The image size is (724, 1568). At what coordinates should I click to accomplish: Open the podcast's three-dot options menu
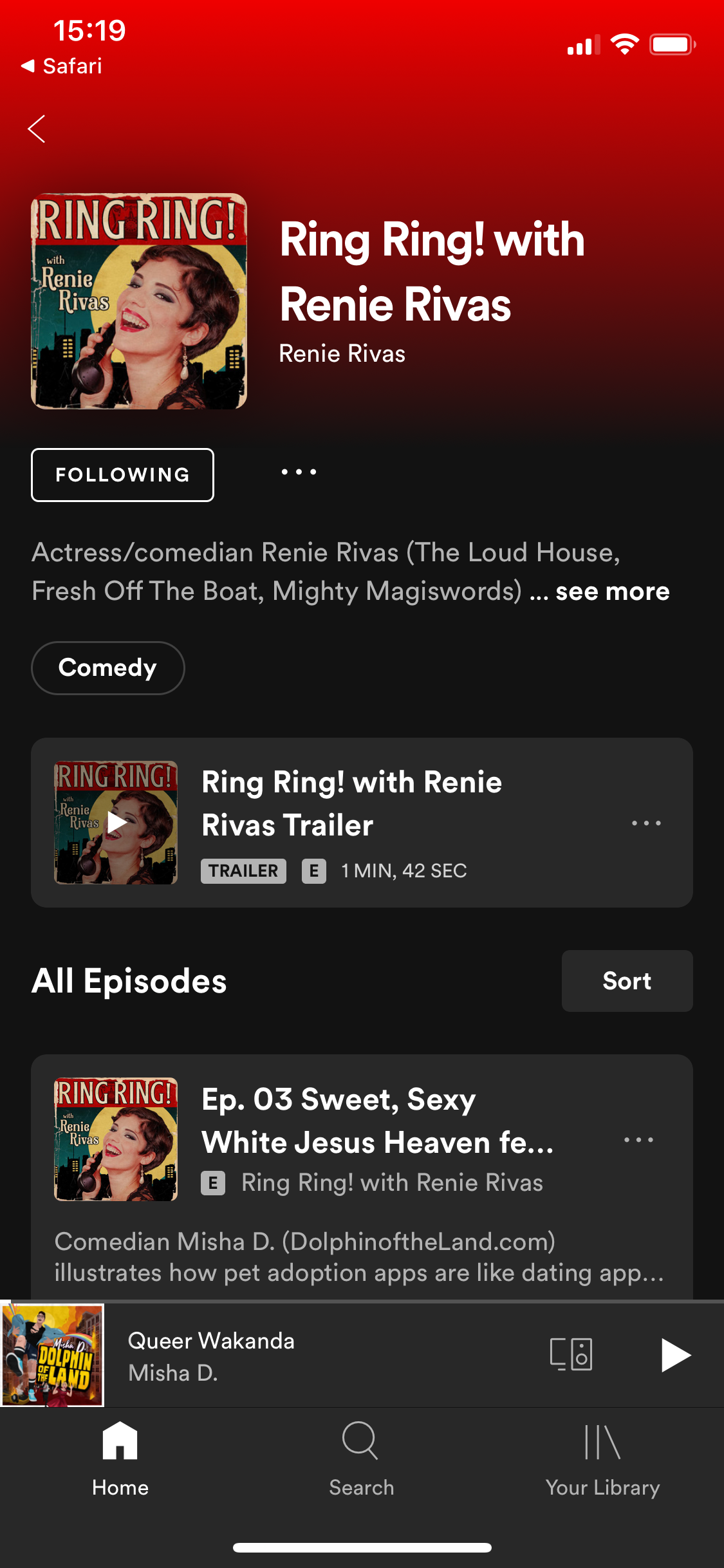299,472
